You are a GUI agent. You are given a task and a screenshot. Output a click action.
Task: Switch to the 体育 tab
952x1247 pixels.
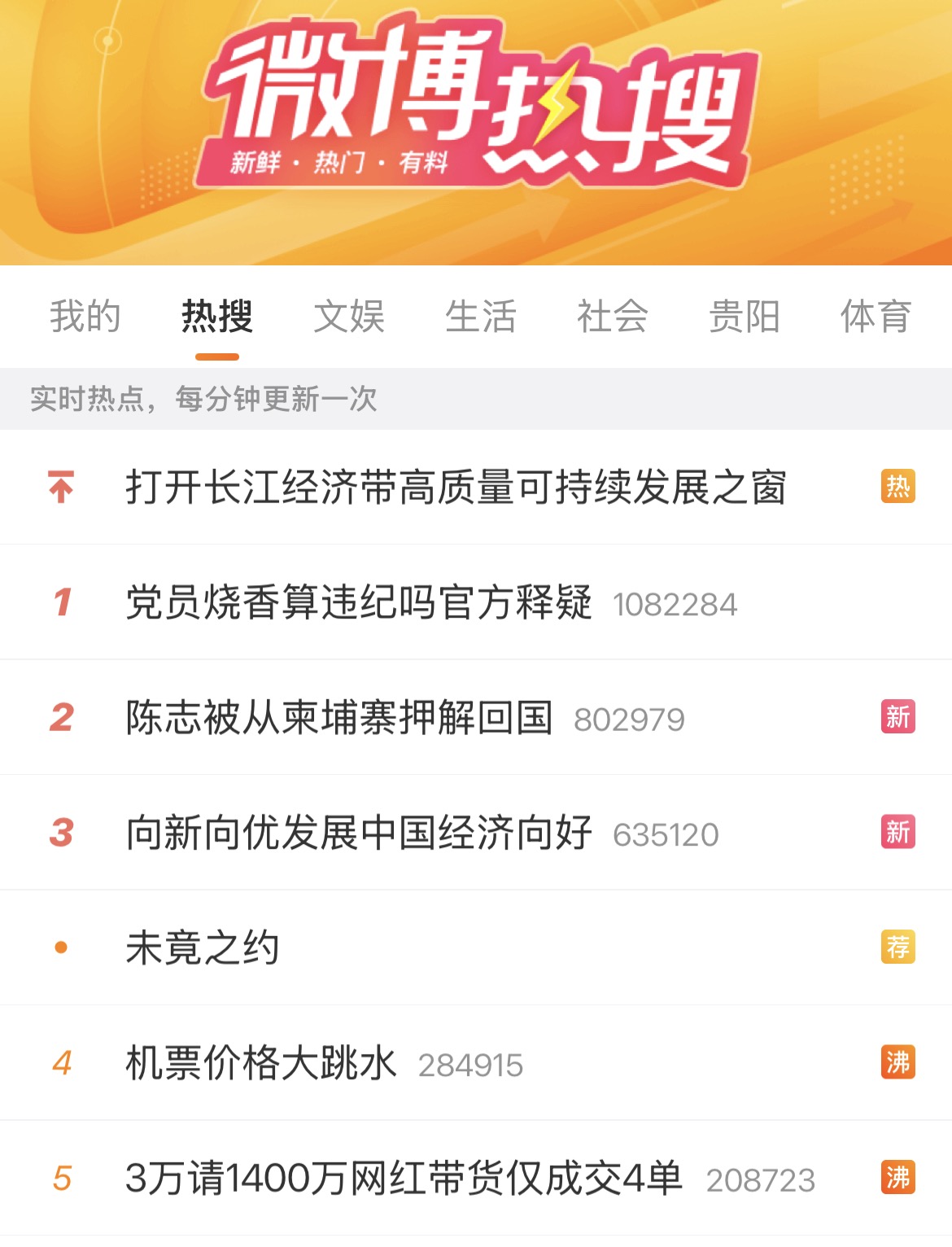coord(876,317)
